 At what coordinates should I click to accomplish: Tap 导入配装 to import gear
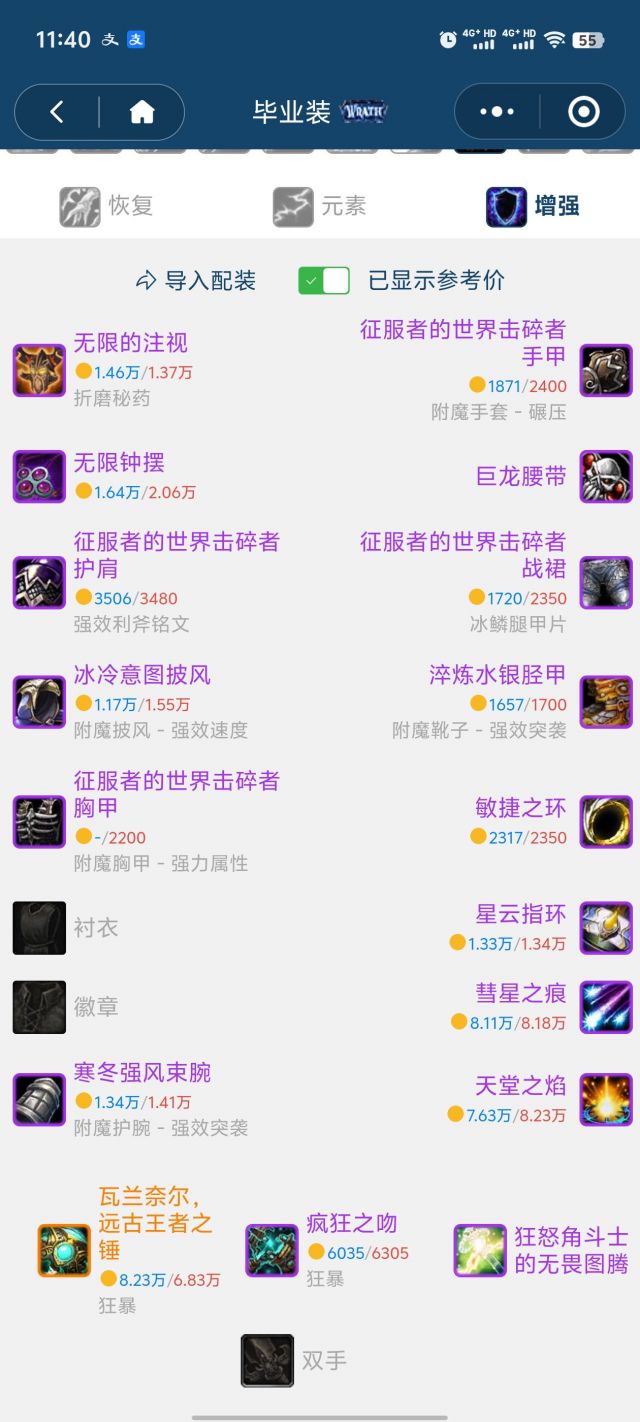pos(196,281)
